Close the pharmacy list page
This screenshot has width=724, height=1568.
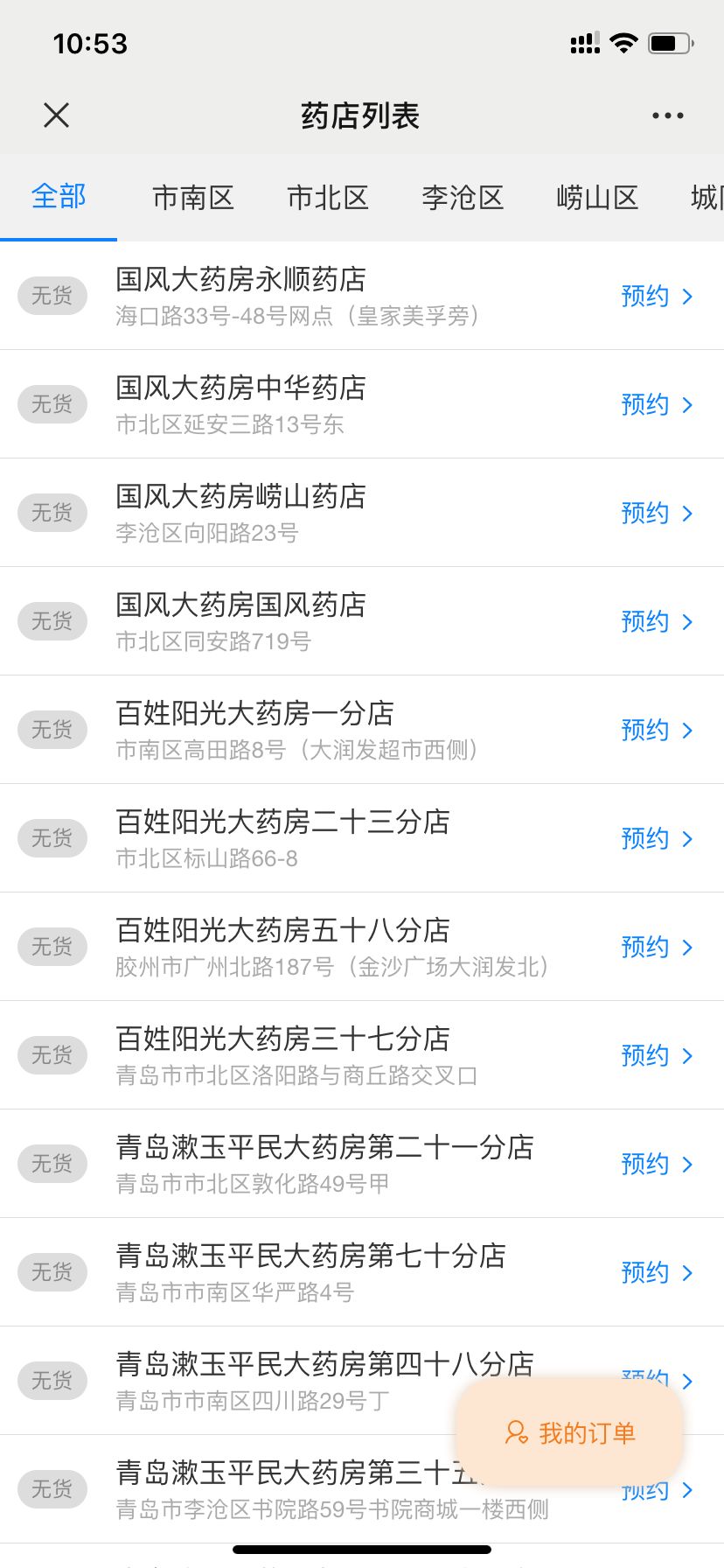56,115
